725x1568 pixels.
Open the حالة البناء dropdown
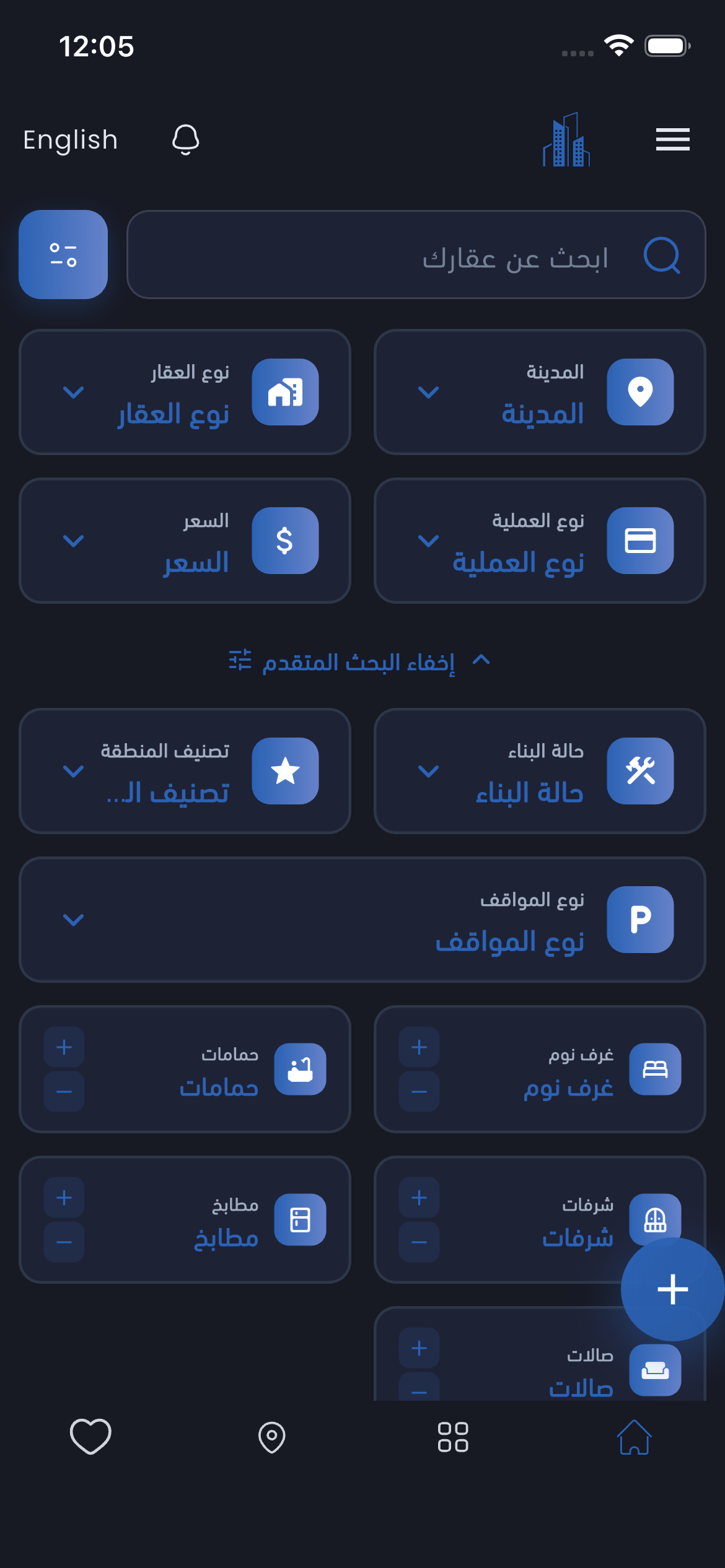(x=539, y=771)
